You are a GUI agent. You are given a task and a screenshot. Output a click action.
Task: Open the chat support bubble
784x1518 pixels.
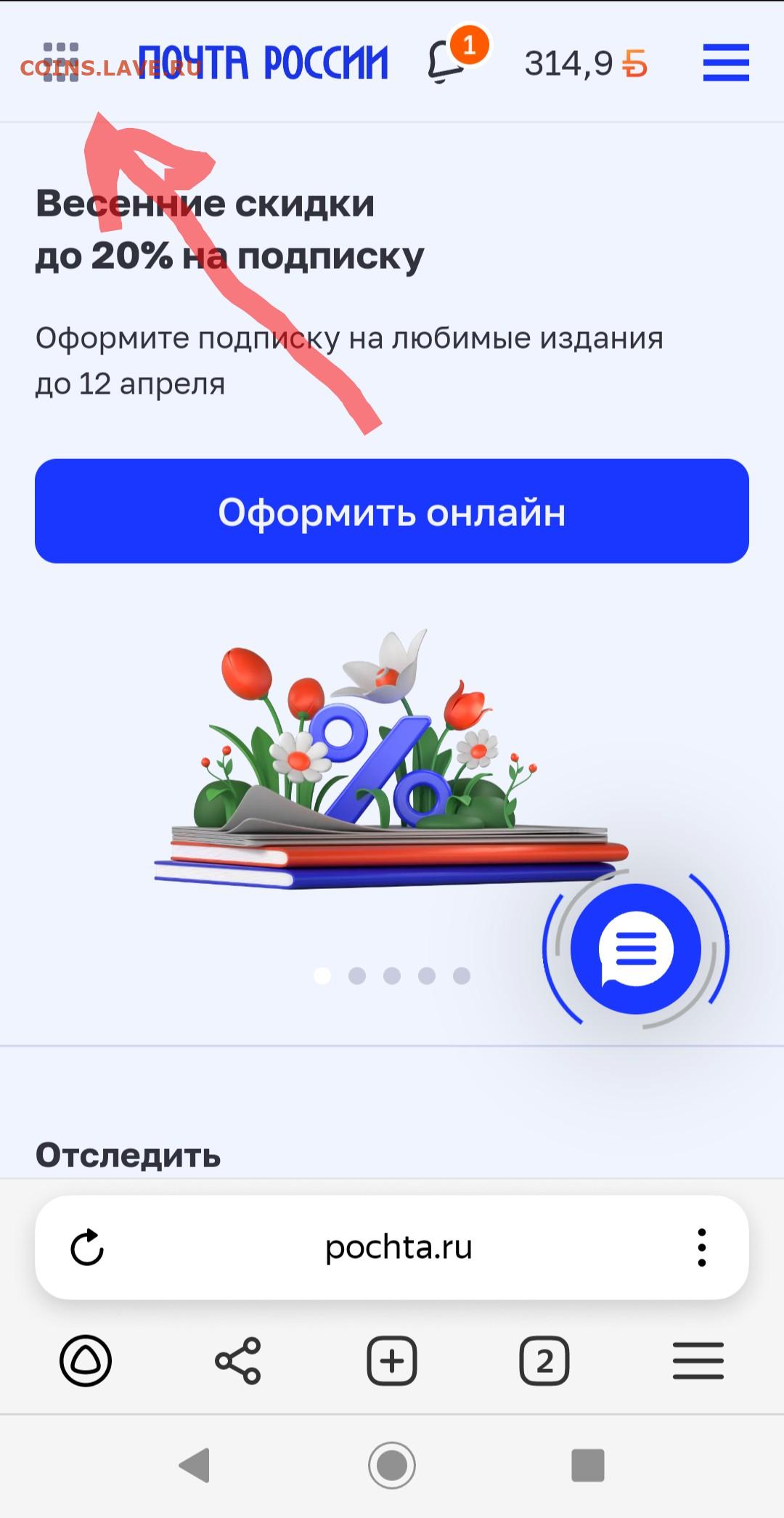(x=636, y=949)
